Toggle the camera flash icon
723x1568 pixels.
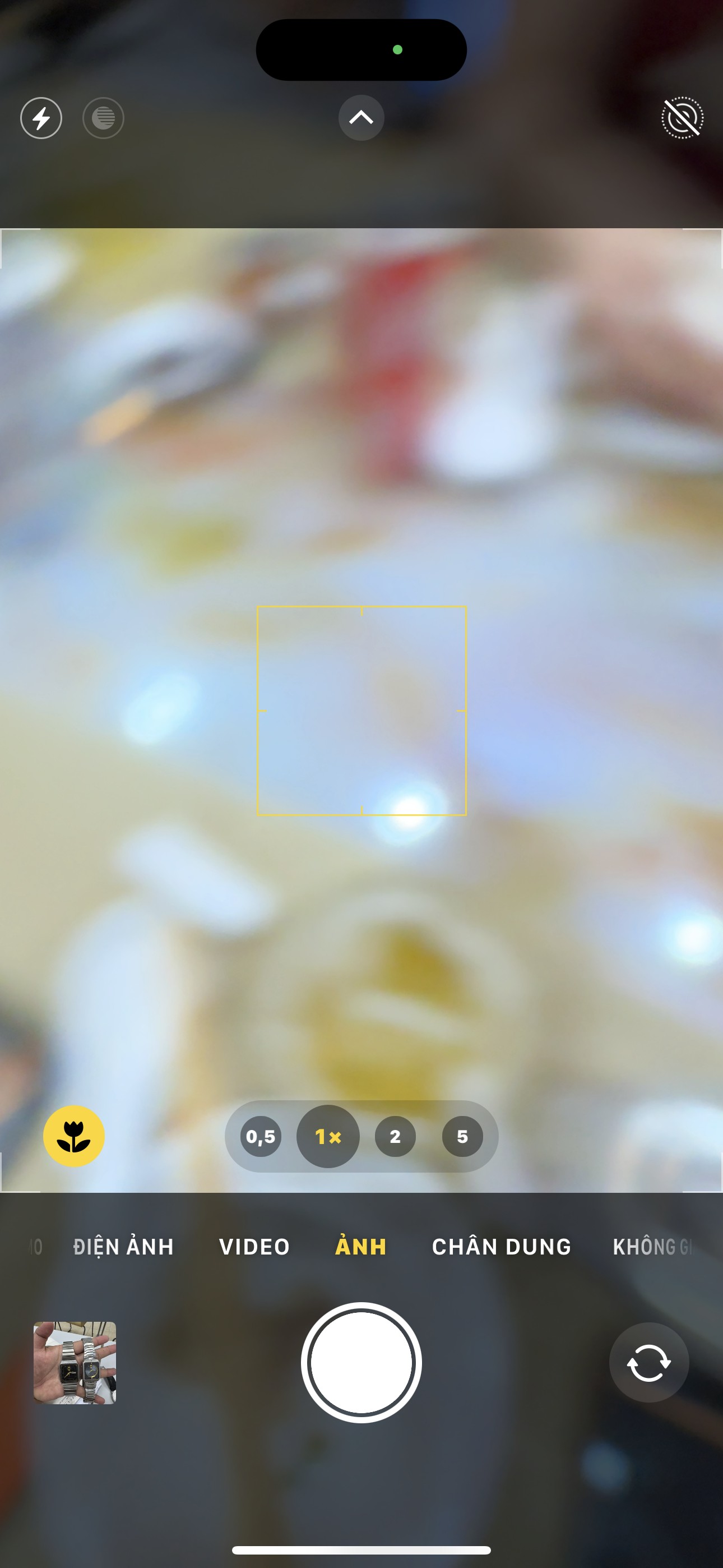pyautogui.click(x=41, y=118)
